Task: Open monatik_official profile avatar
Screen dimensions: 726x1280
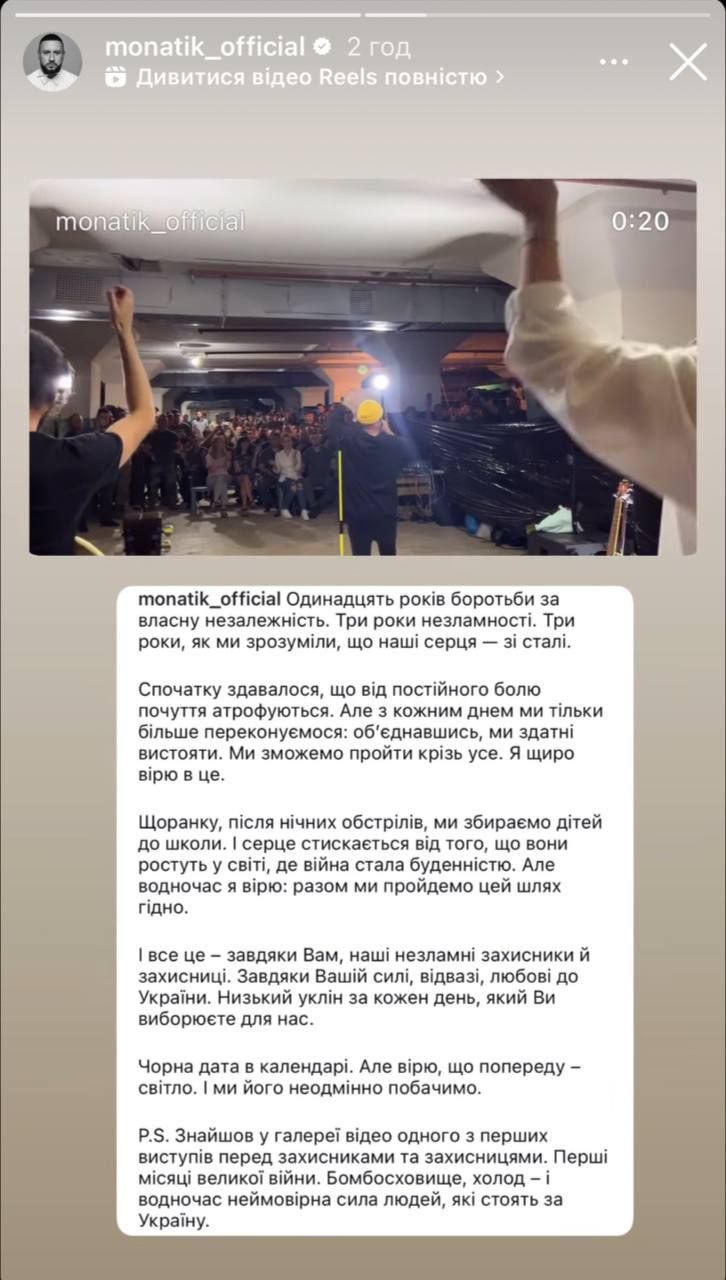Action: pos(52,62)
